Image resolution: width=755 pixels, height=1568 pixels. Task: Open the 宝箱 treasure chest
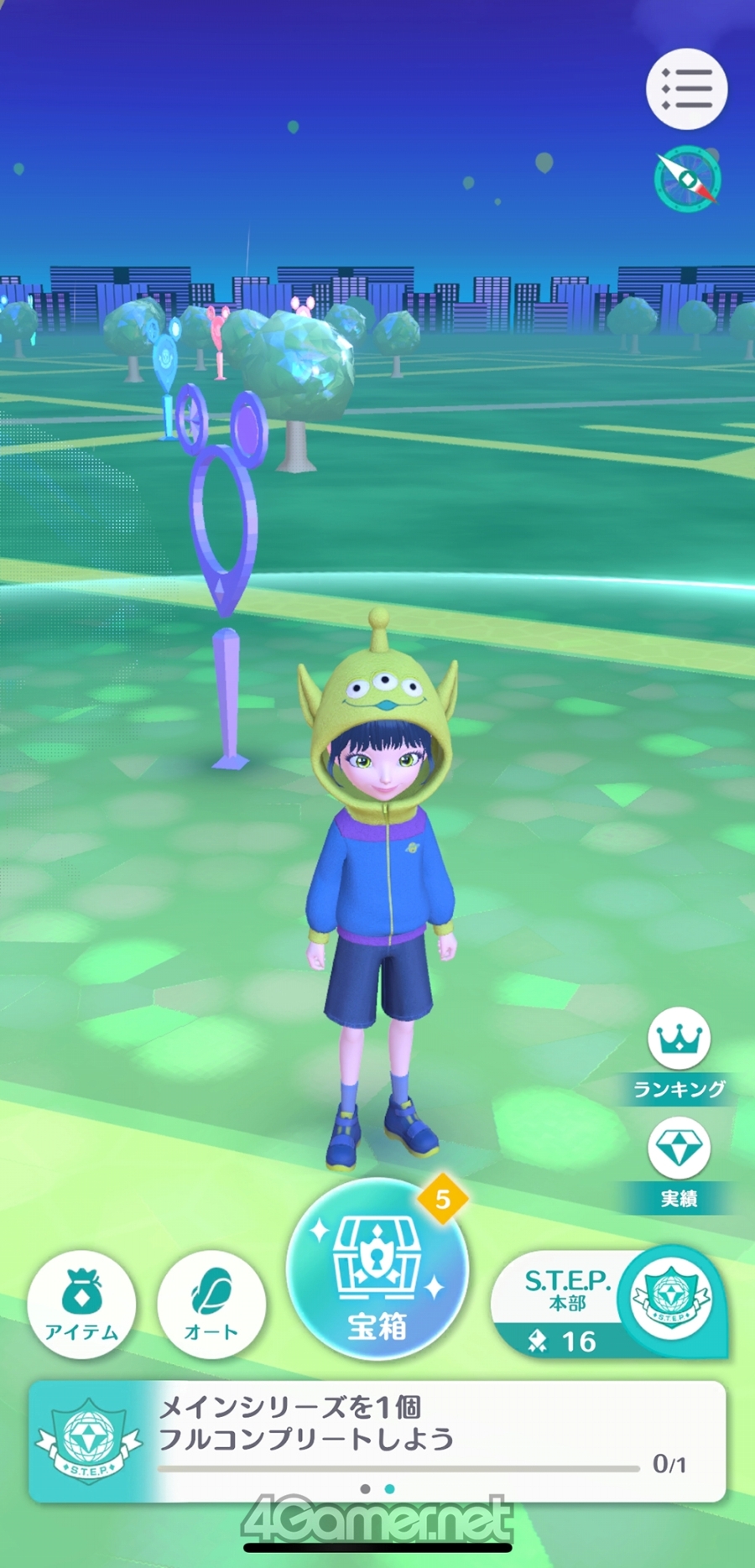[377, 1268]
